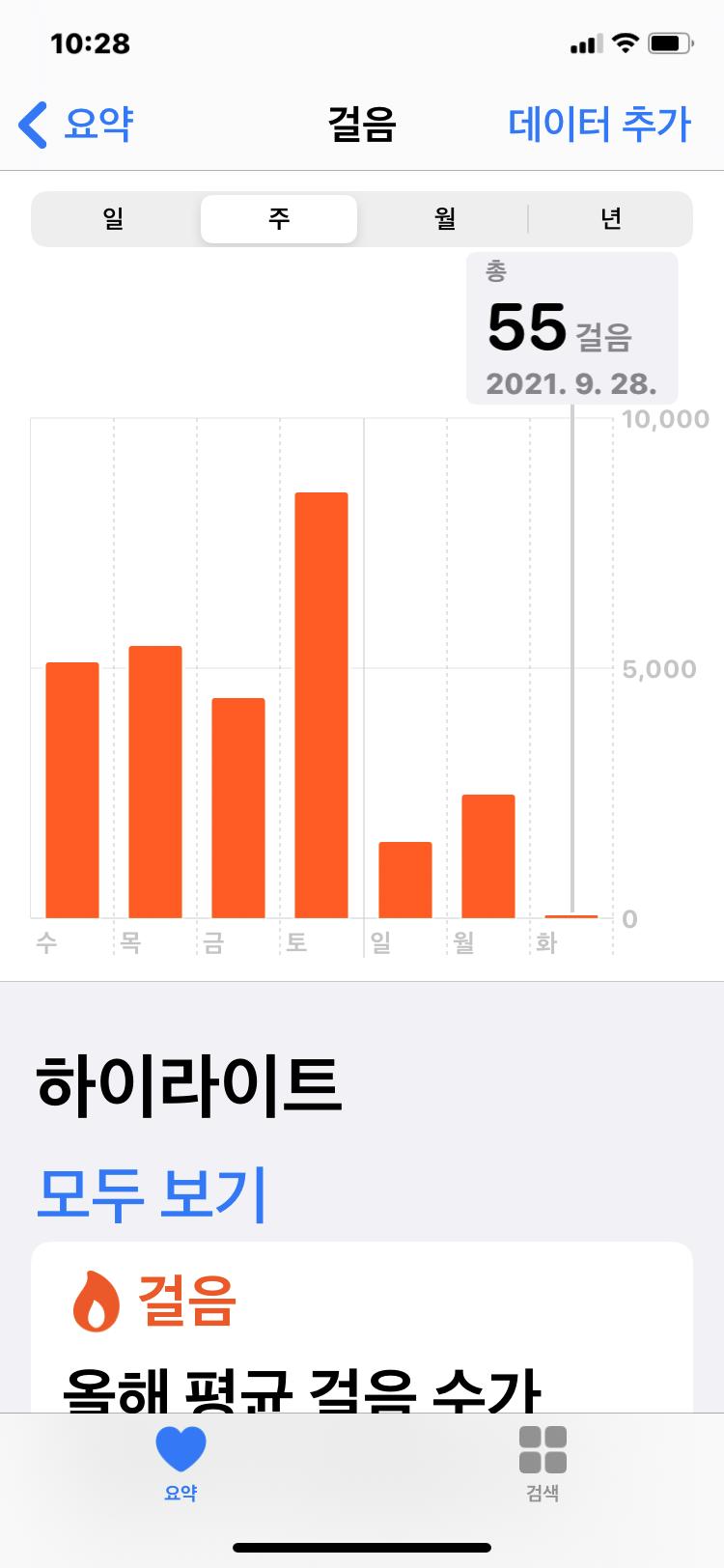The image size is (724, 1568).
Task: Select the 주 (week) segment
Action: (x=279, y=219)
